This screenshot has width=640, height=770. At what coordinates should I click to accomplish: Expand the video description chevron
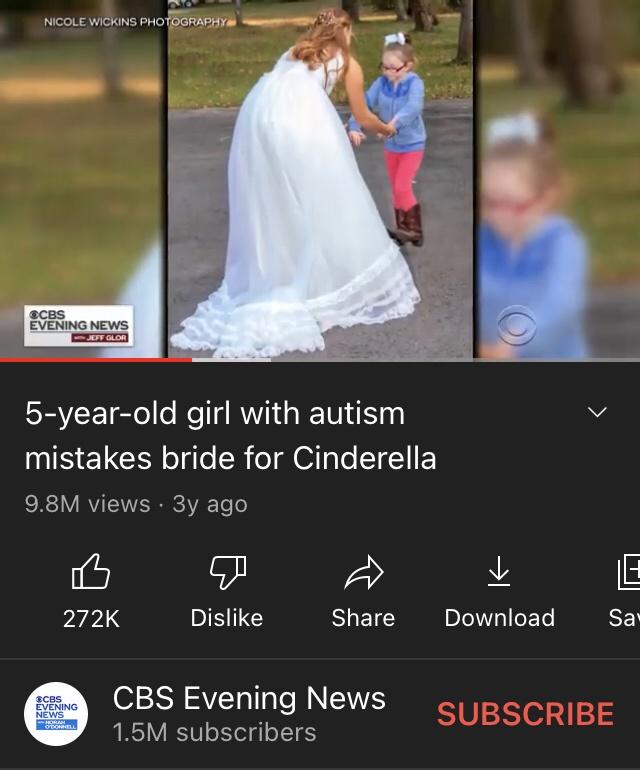(597, 413)
